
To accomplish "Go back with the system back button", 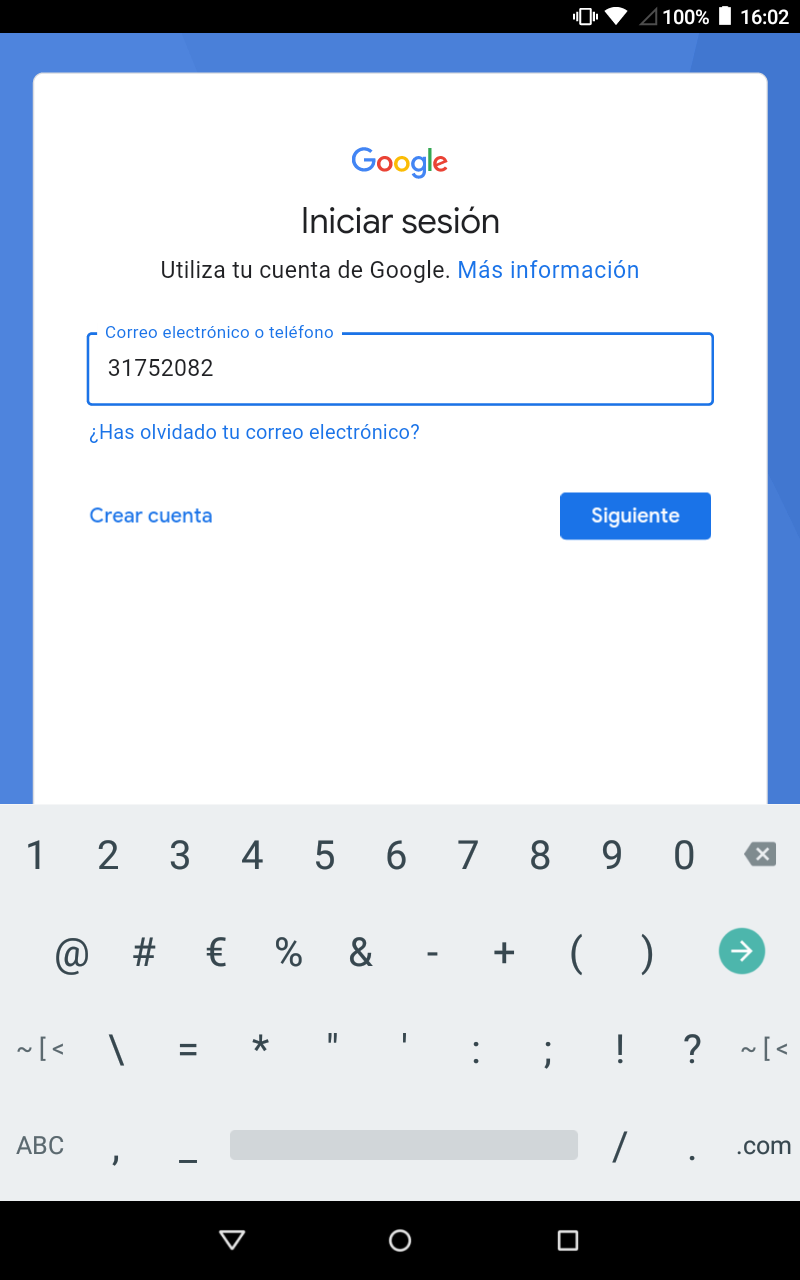I will click(x=232, y=1241).
